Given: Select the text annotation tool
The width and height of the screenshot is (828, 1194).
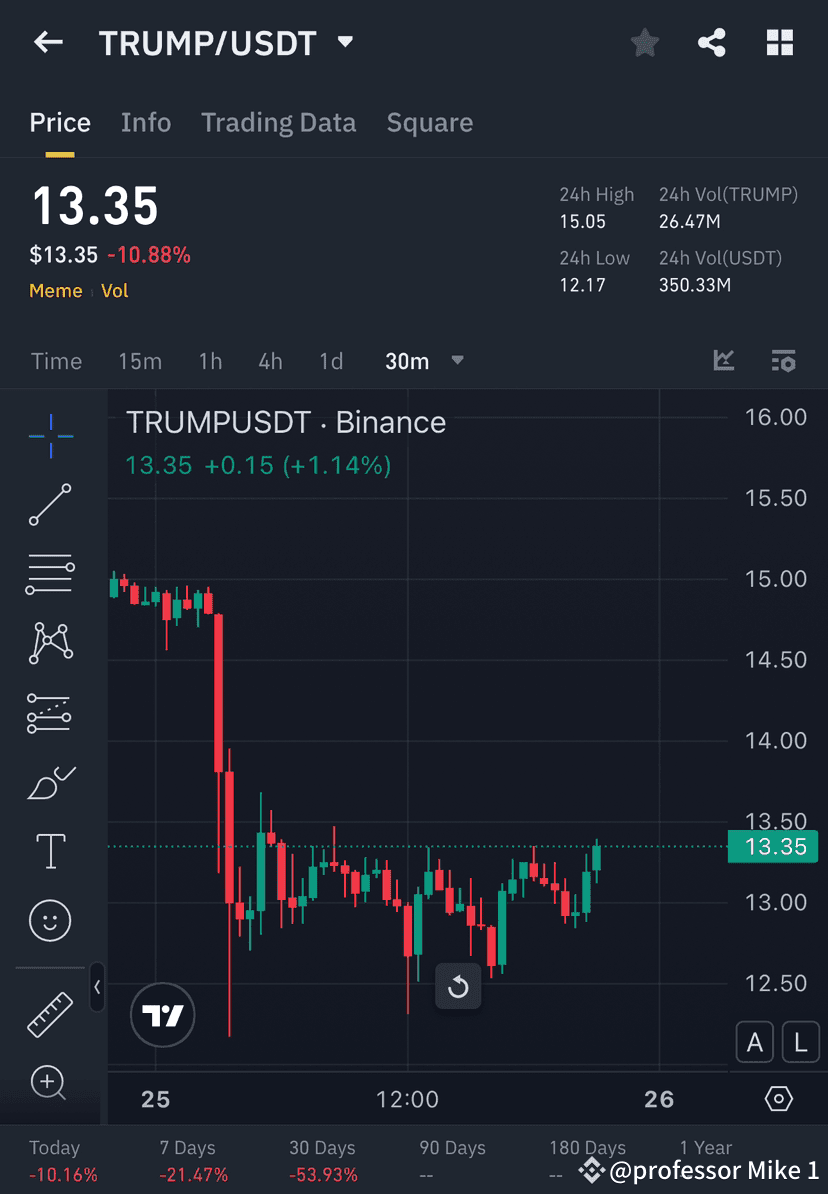Looking at the screenshot, I should pyautogui.click(x=50, y=850).
